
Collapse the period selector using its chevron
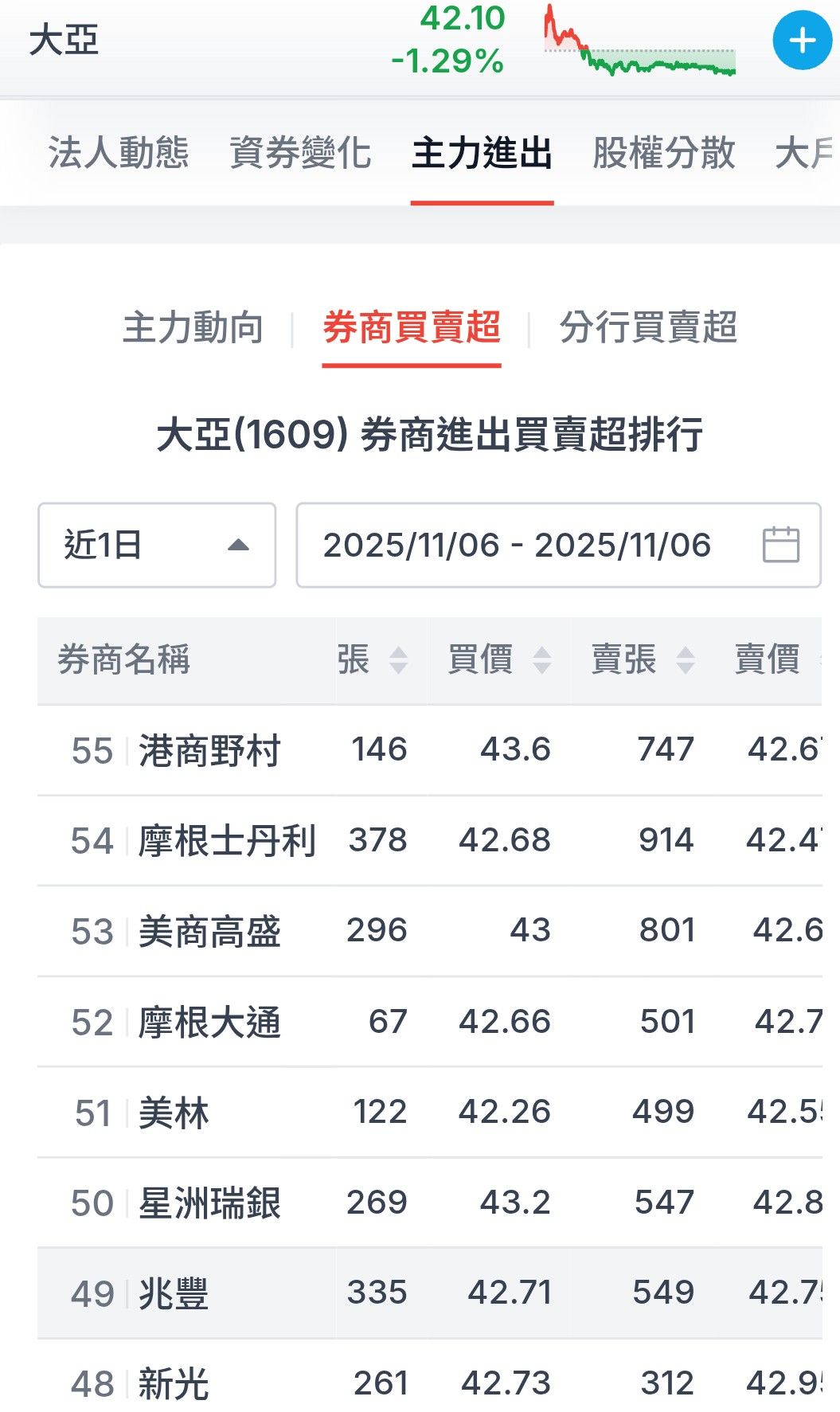coord(237,545)
